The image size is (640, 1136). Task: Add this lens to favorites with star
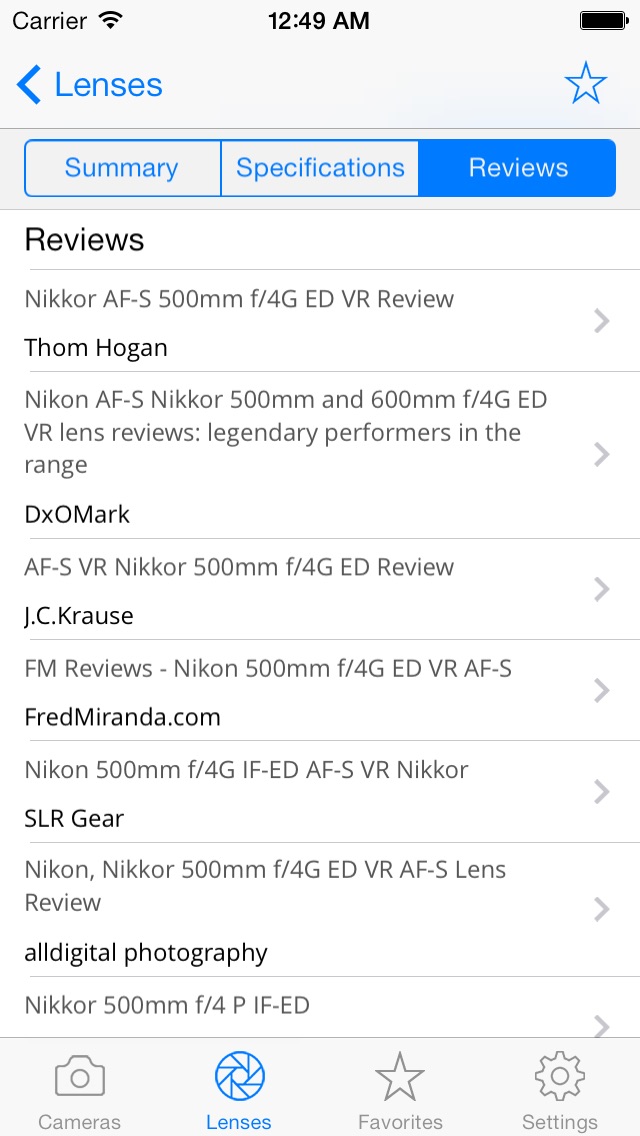586,83
